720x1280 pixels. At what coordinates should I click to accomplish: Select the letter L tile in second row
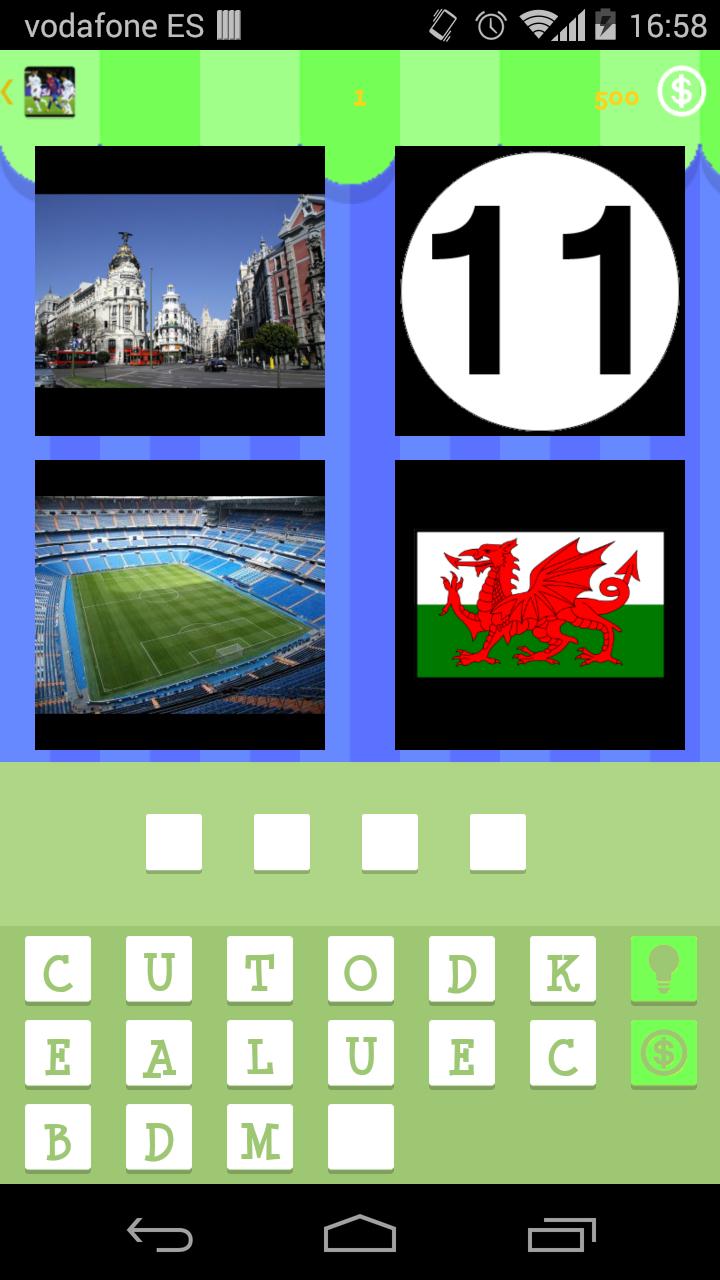click(260, 1051)
